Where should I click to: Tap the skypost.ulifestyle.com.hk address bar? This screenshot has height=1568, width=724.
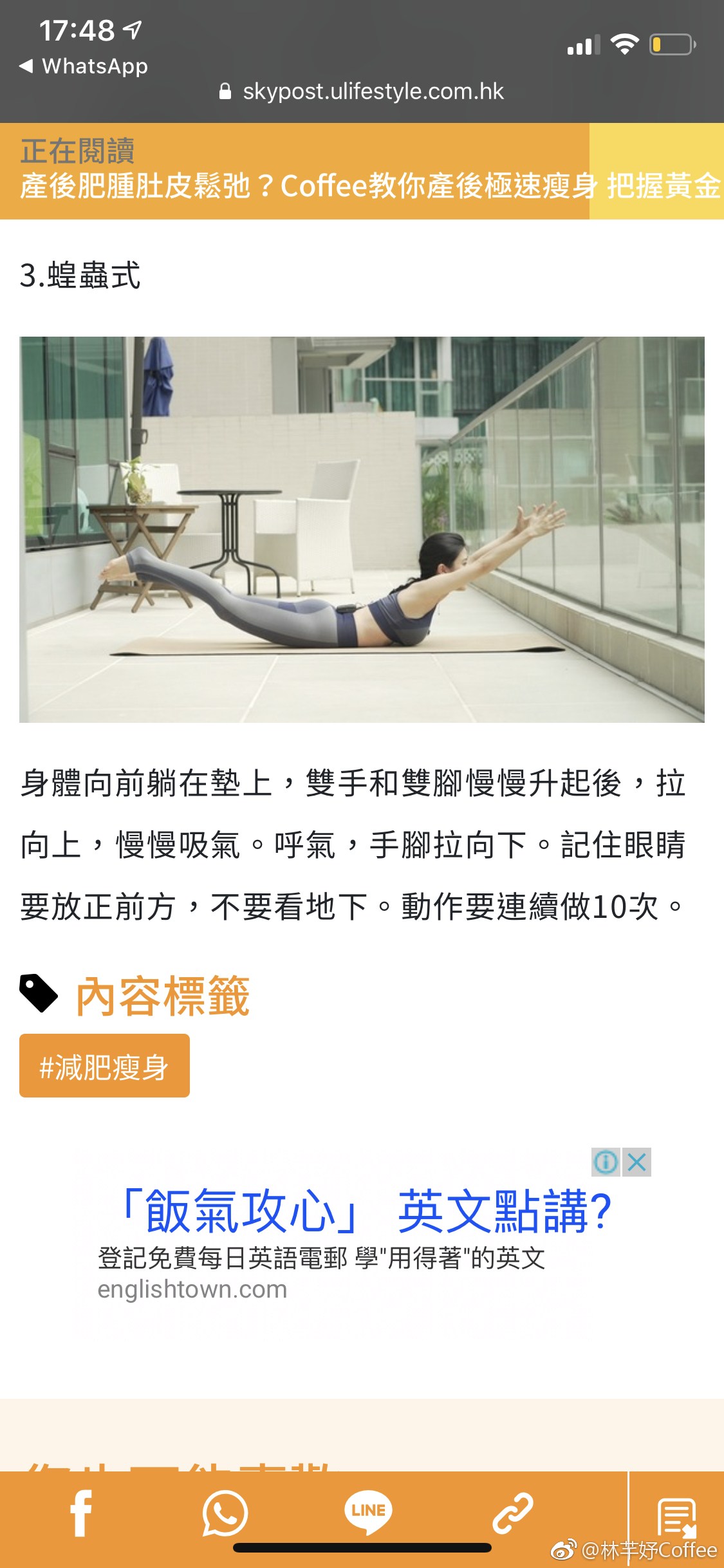click(362, 91)
